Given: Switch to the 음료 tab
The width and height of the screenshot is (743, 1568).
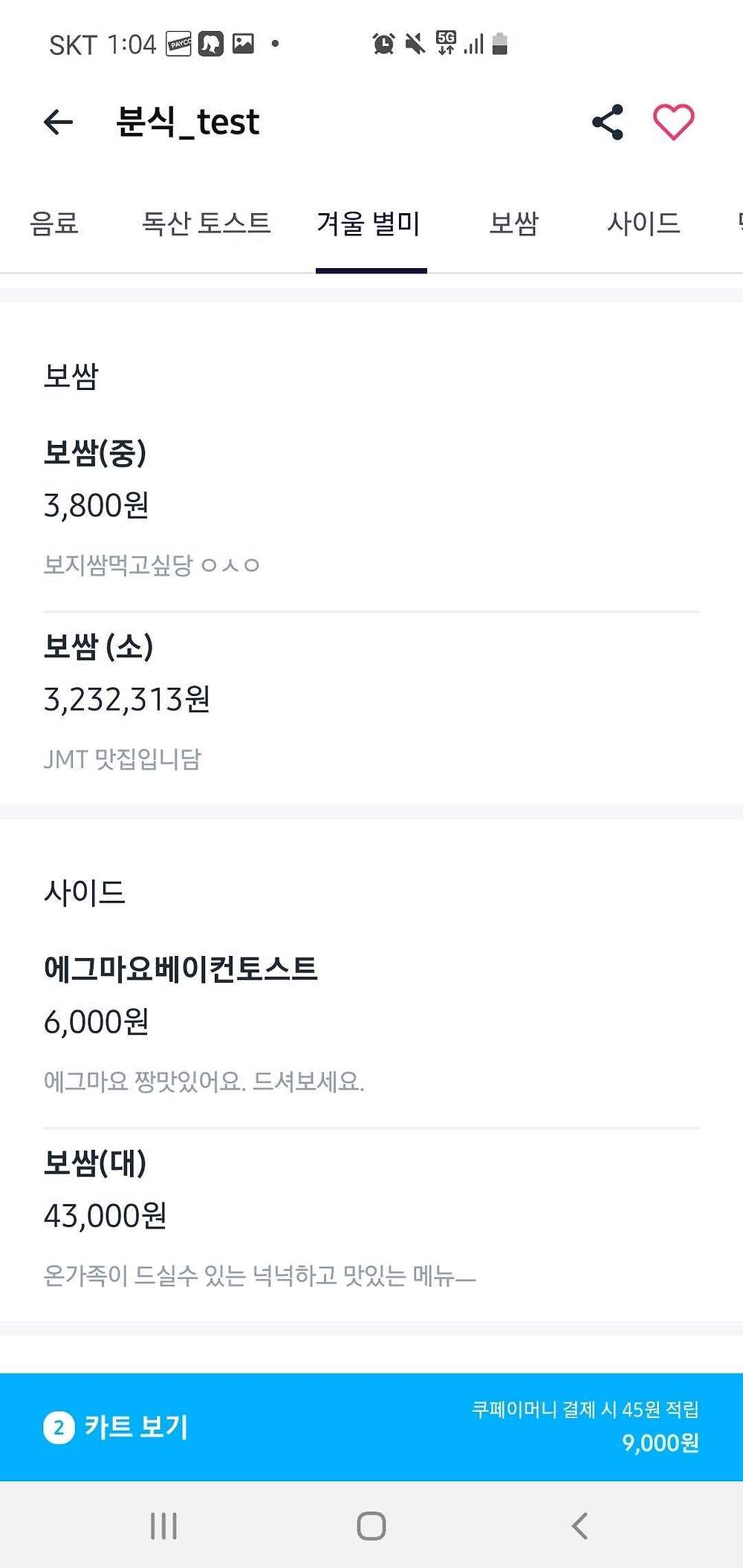Looking at the screenshot, I should (54, 224).
